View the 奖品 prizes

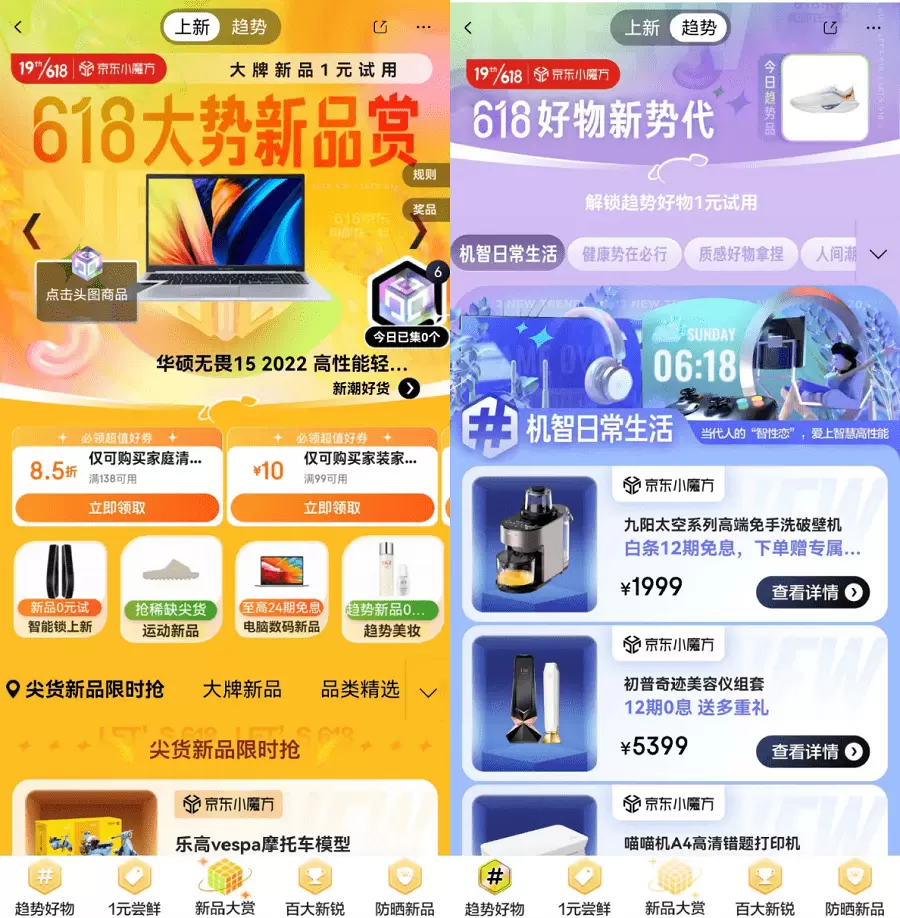tap(425, 210)
